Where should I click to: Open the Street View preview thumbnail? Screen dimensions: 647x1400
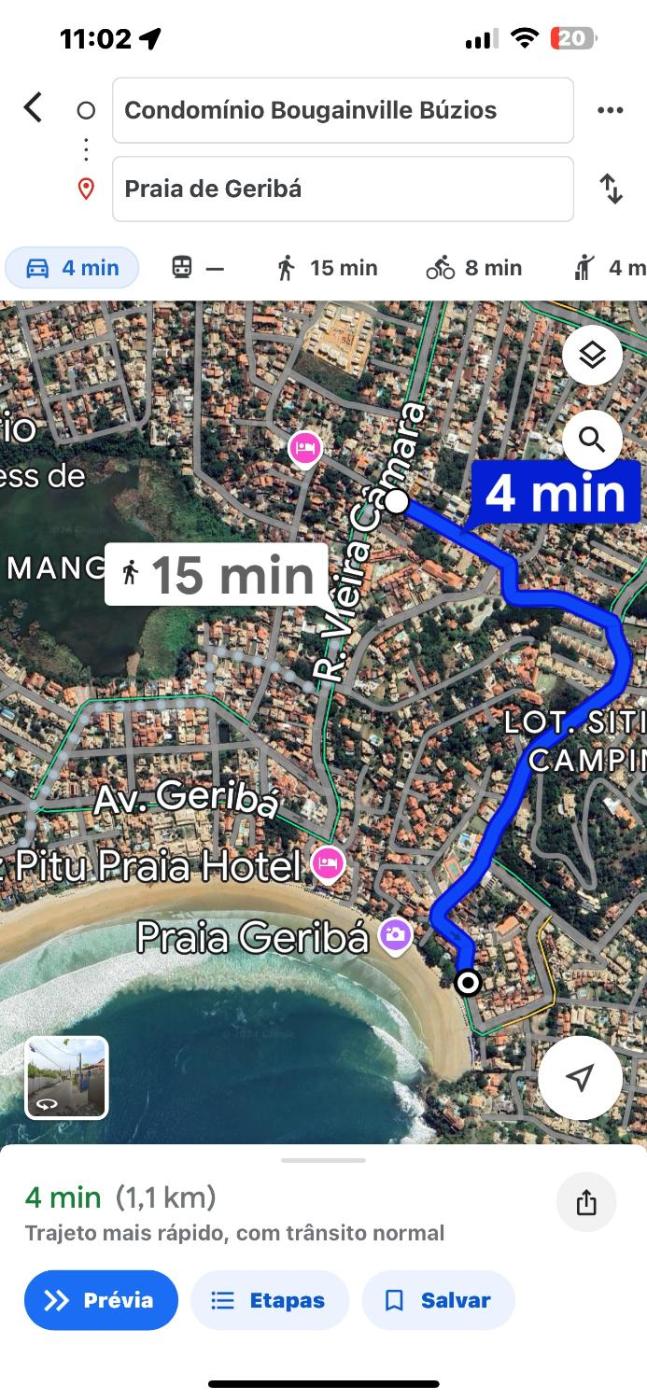tap(66, 1077)
